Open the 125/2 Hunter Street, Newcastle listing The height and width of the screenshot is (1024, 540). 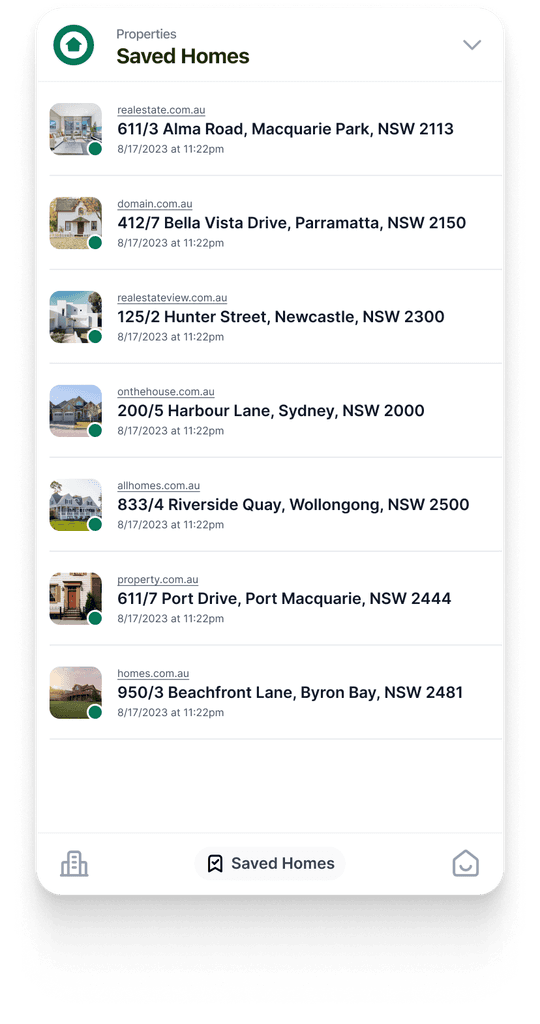pos(270,317)
